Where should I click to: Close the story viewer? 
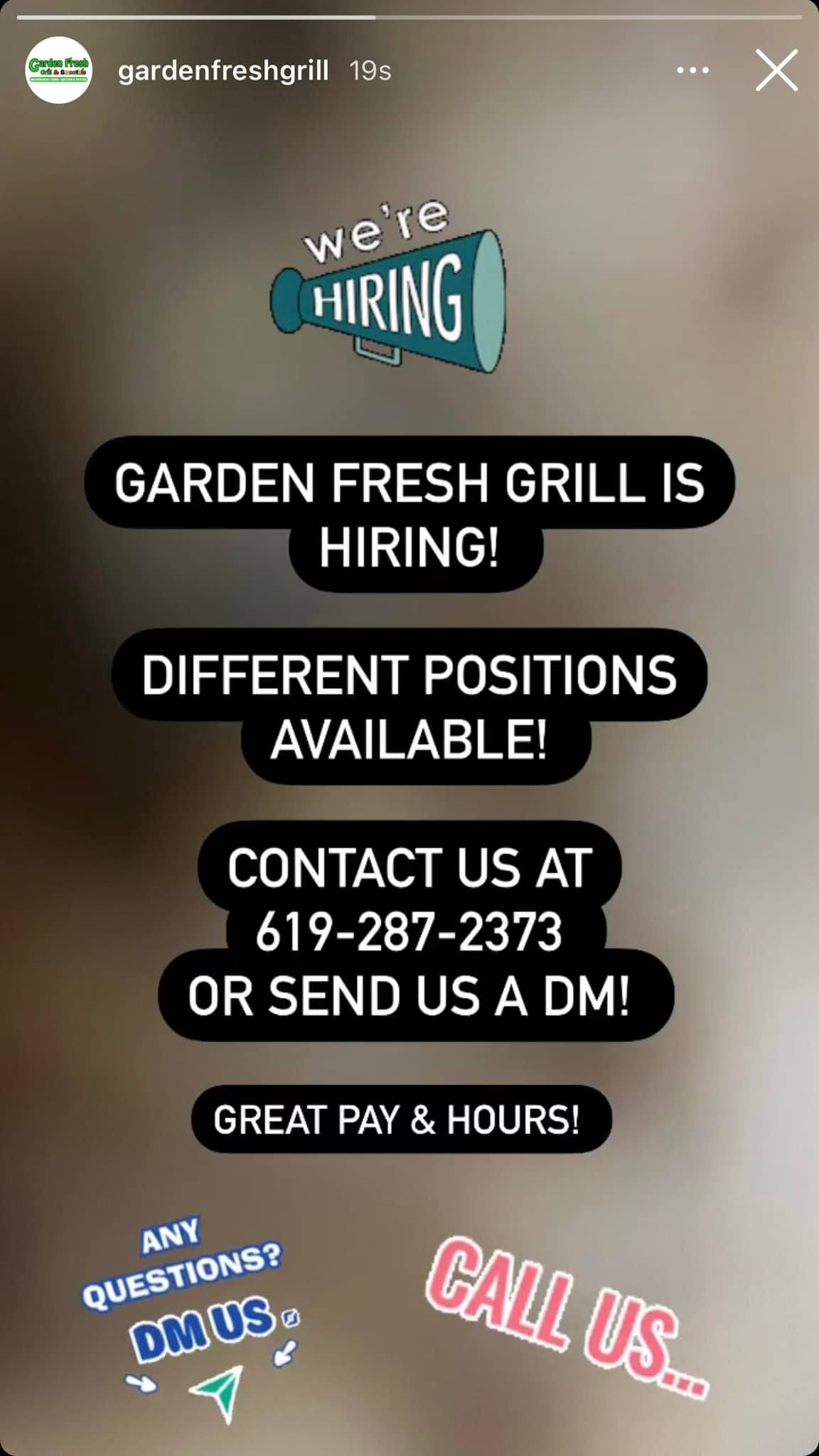pyautogui.click(x=776, y=70)
